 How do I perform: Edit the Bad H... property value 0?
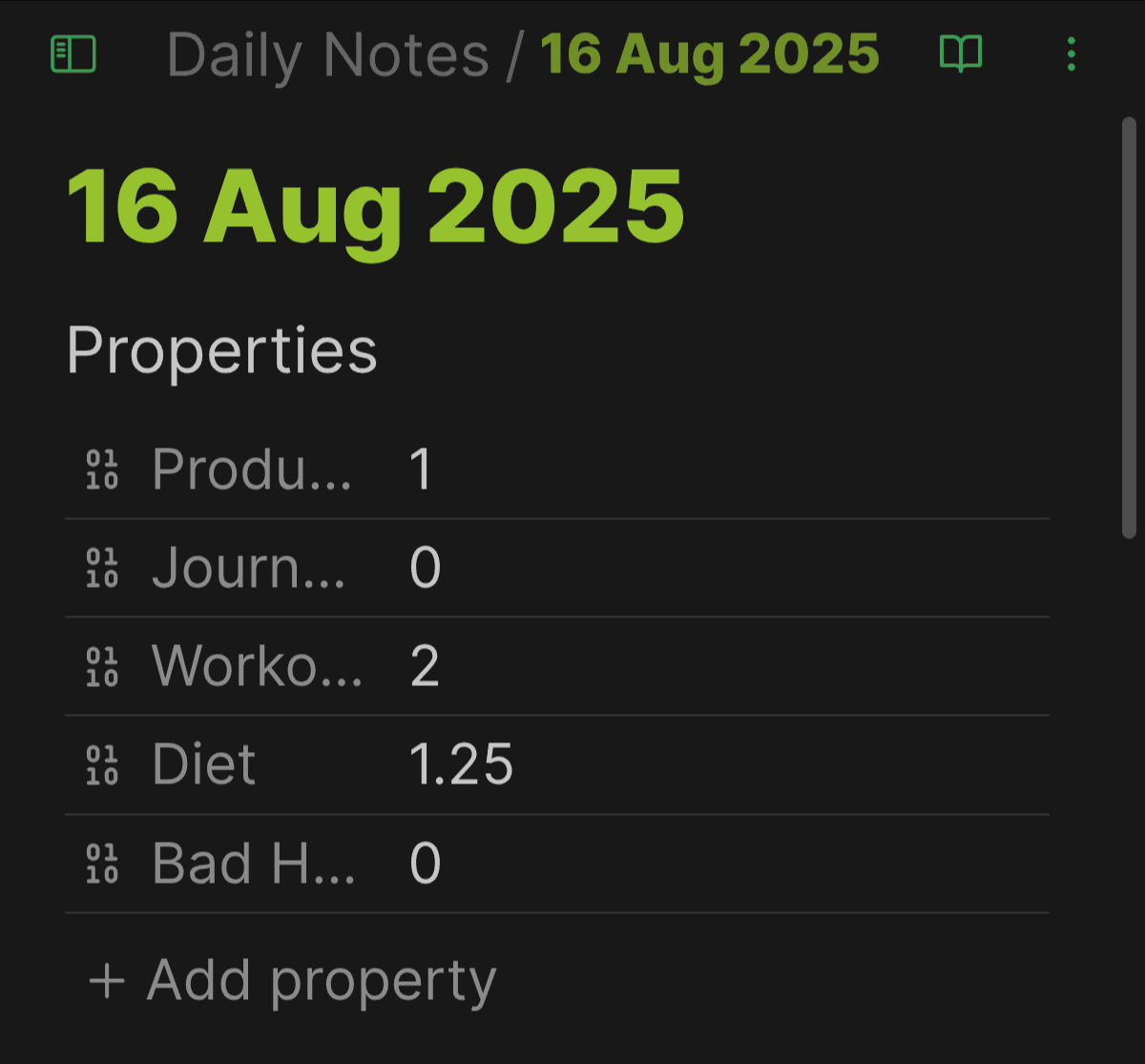pos(425,864)
